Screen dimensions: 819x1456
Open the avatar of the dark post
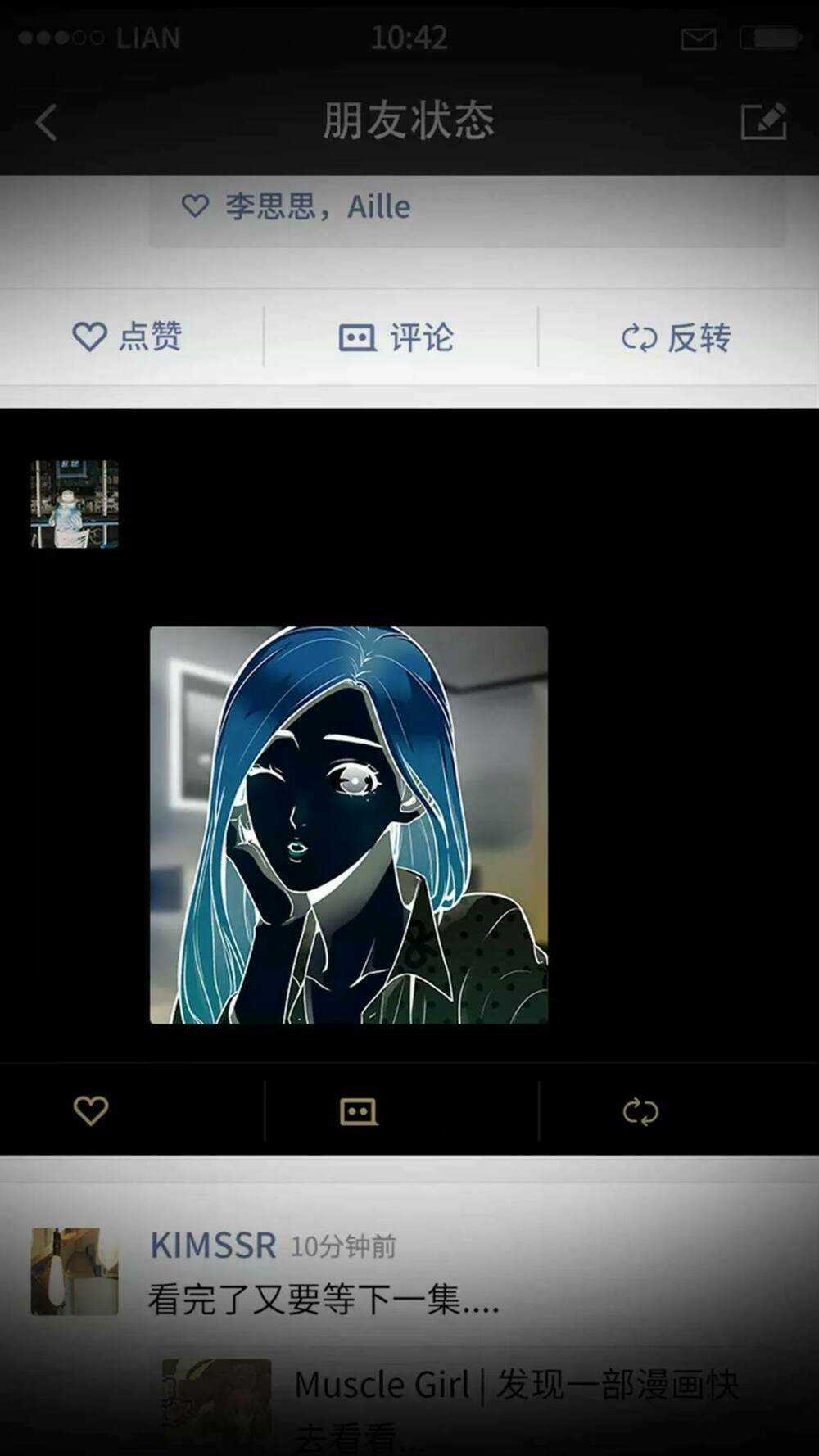75,504
